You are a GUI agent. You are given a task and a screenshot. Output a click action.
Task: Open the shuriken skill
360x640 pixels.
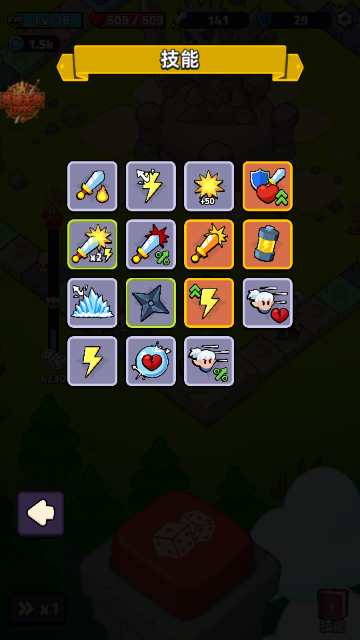151,303
